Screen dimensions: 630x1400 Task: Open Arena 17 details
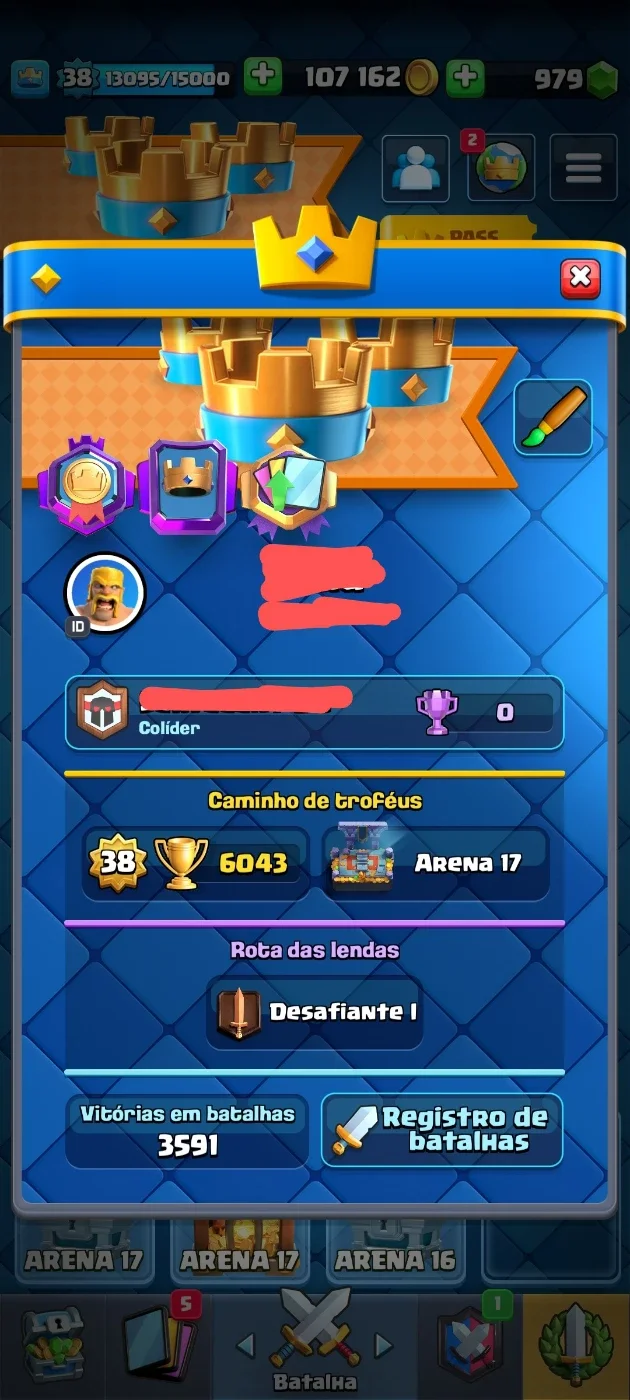[x=437, y=862]
